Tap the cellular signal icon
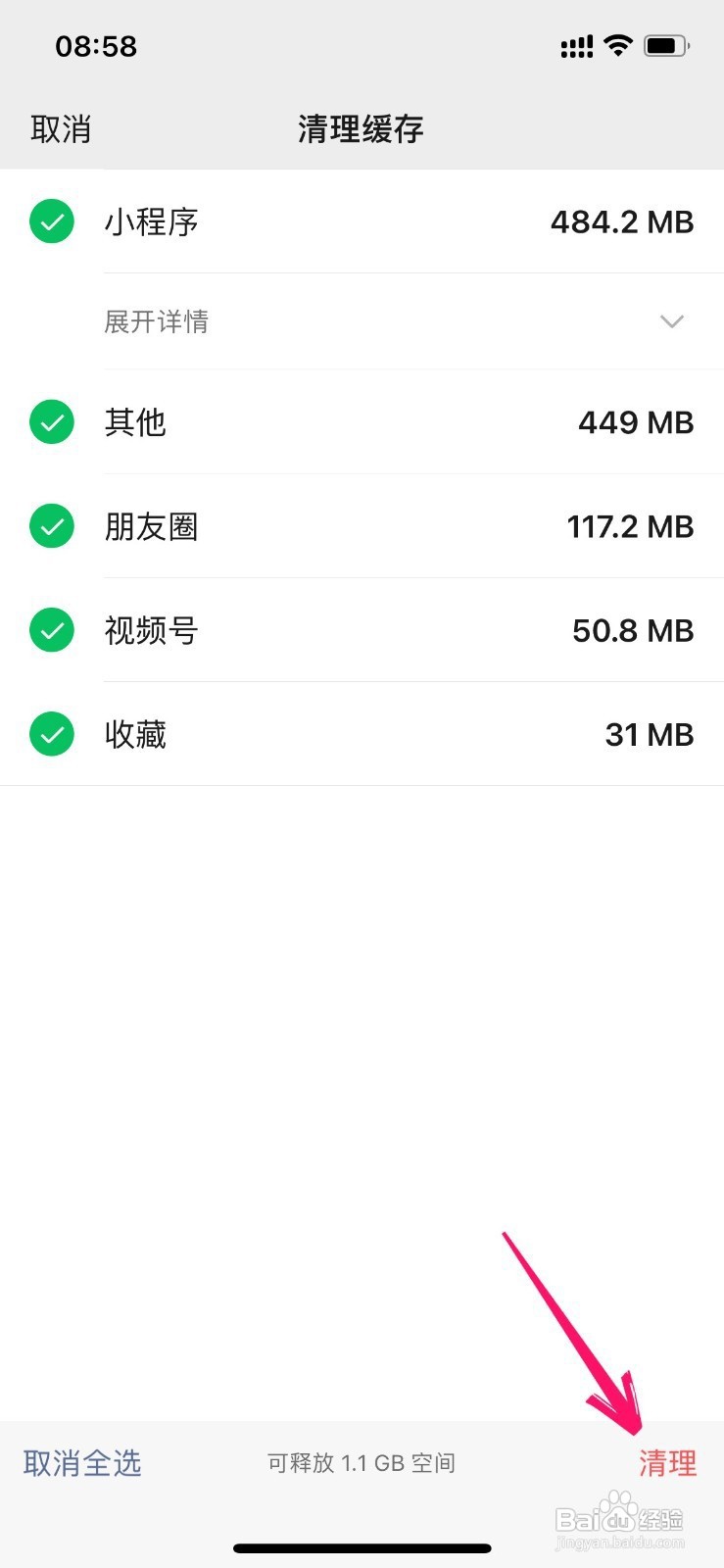 (x=577, y=44)
